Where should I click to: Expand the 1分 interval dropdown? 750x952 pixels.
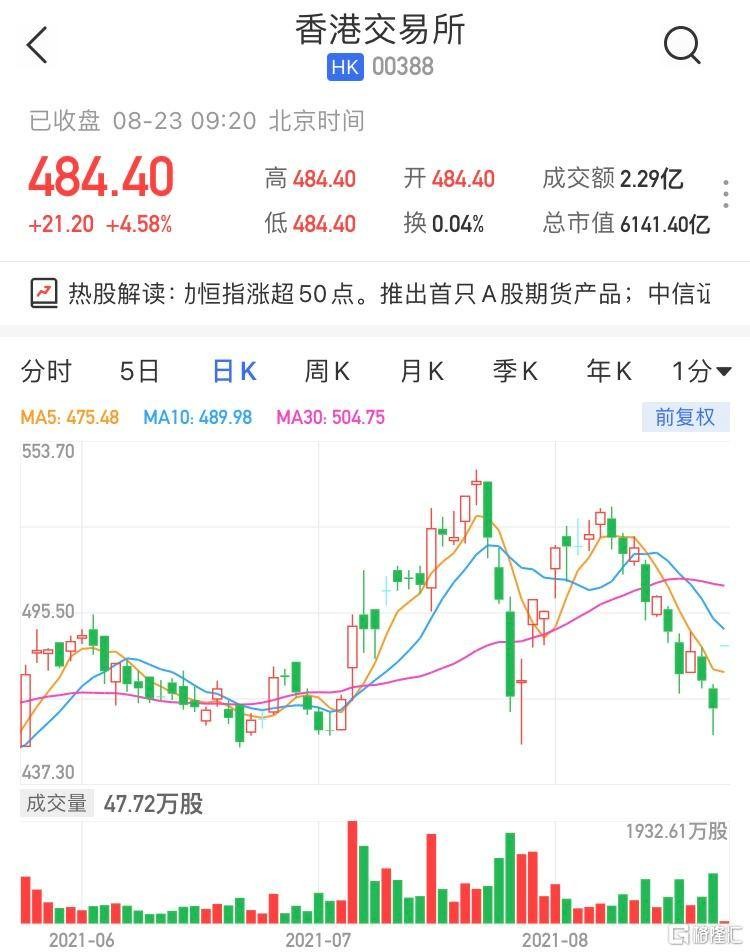point(700,372)
